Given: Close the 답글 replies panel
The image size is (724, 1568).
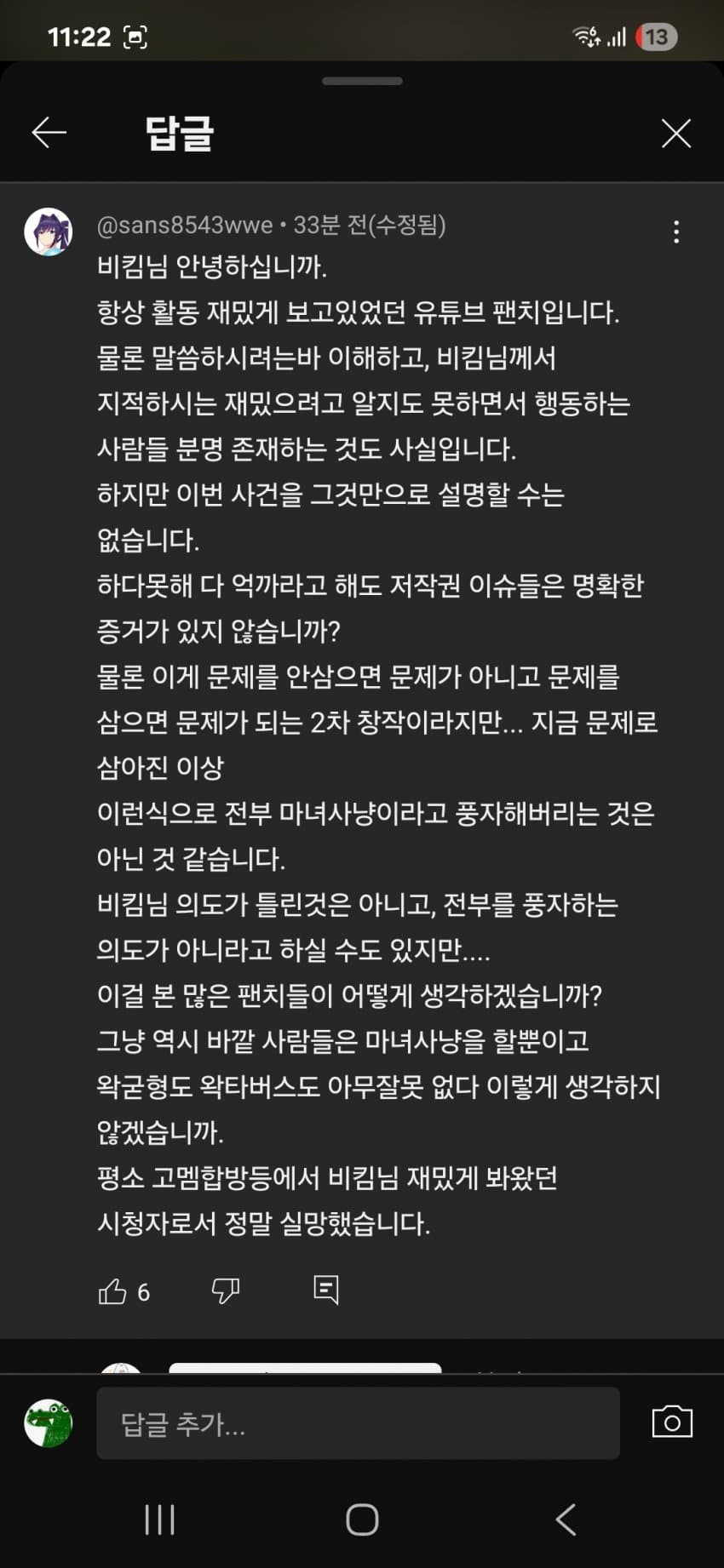Looking at the screenshot, I should 675,133.
